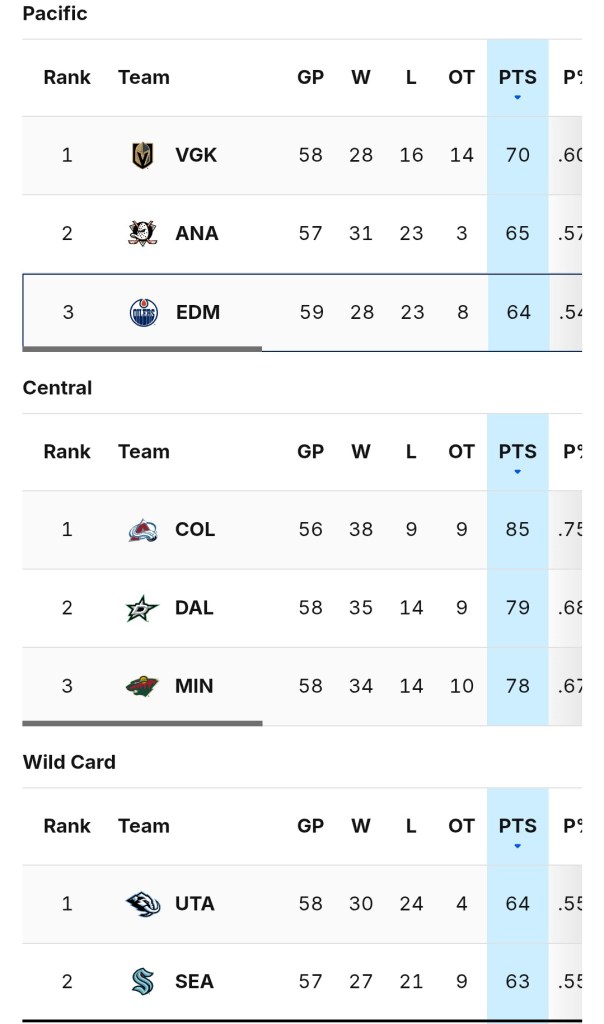View the EDM team row
The image size is (604, 1024).
click(197, 312)
